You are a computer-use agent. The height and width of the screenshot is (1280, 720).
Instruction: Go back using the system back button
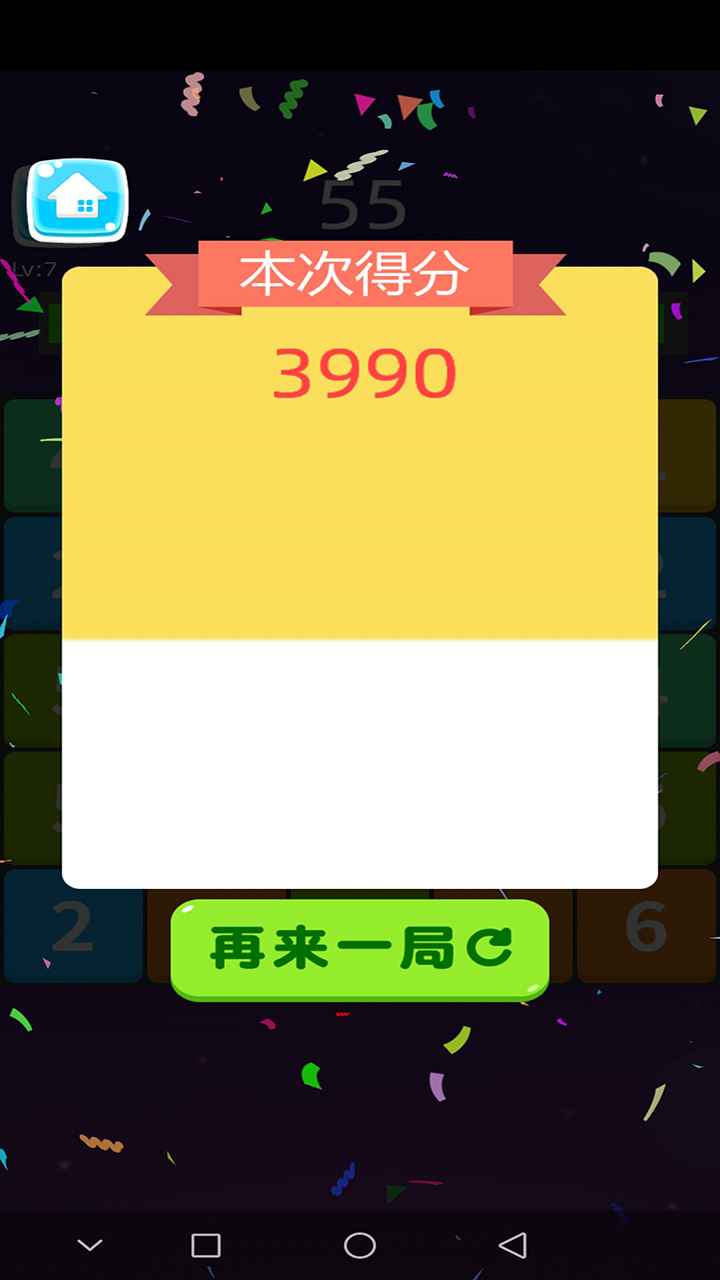(x=512, y=1245)
